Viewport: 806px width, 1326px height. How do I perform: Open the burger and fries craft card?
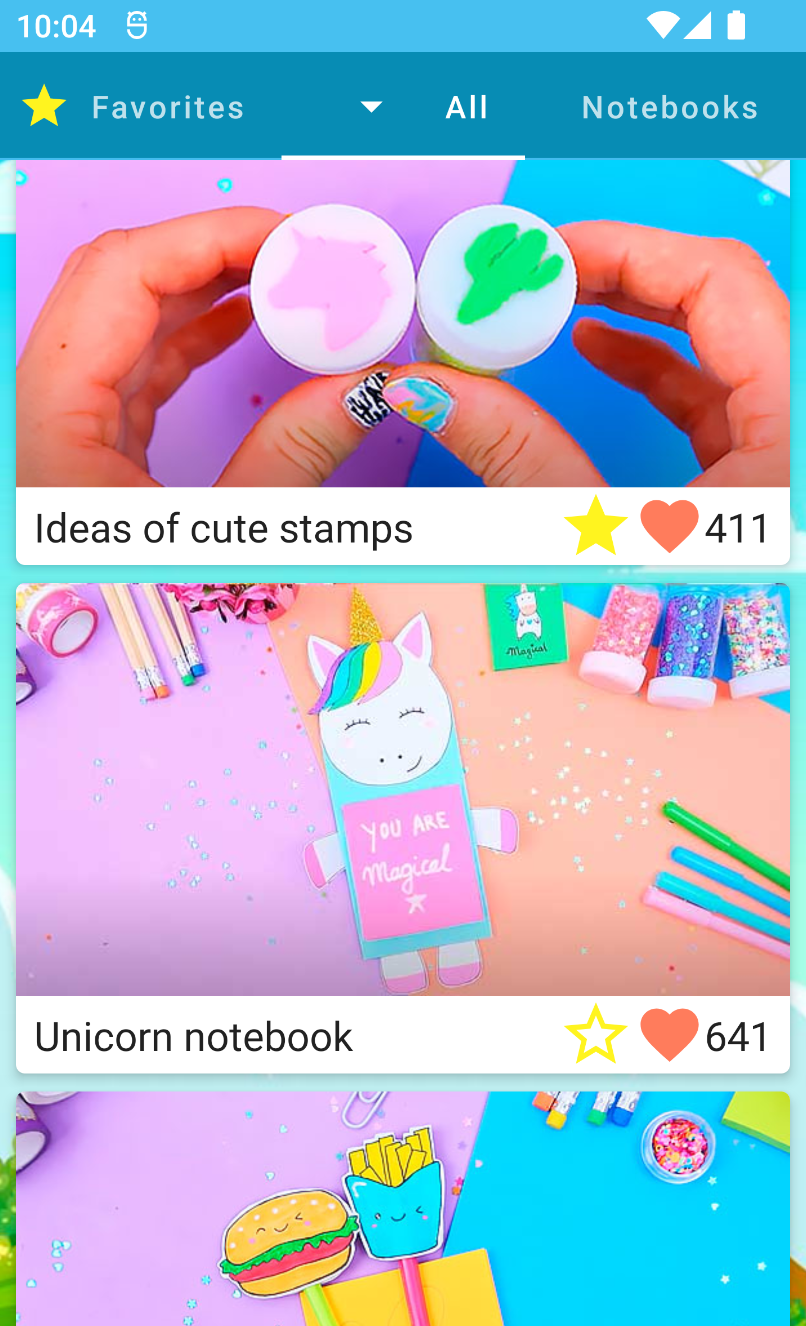pyautogui.click(x=402, y=1210)
